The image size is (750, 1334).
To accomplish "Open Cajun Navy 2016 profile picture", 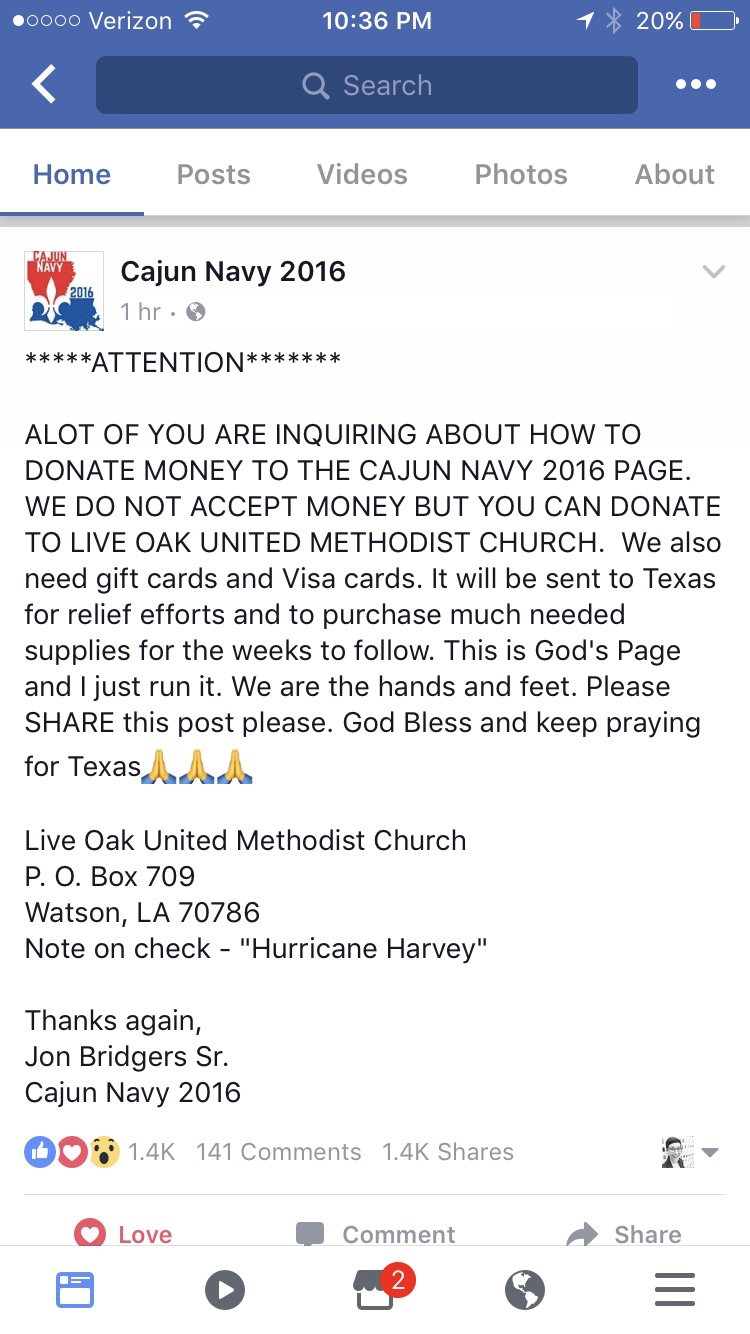I will [63, 290].
